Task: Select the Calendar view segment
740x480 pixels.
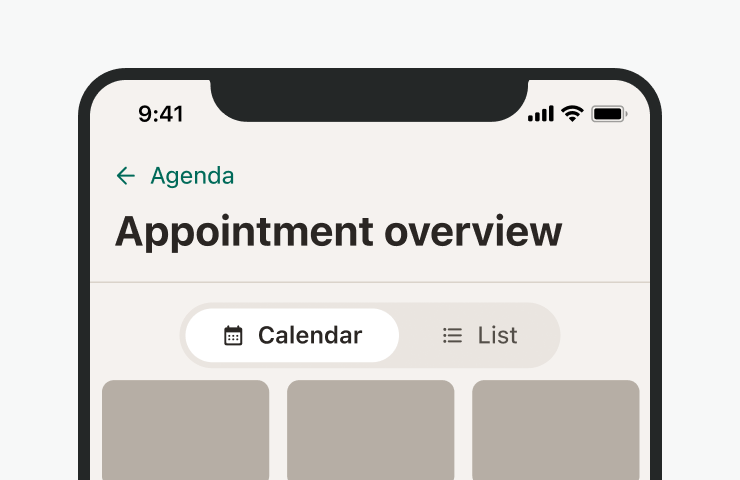Action: [x=292, y=336]
